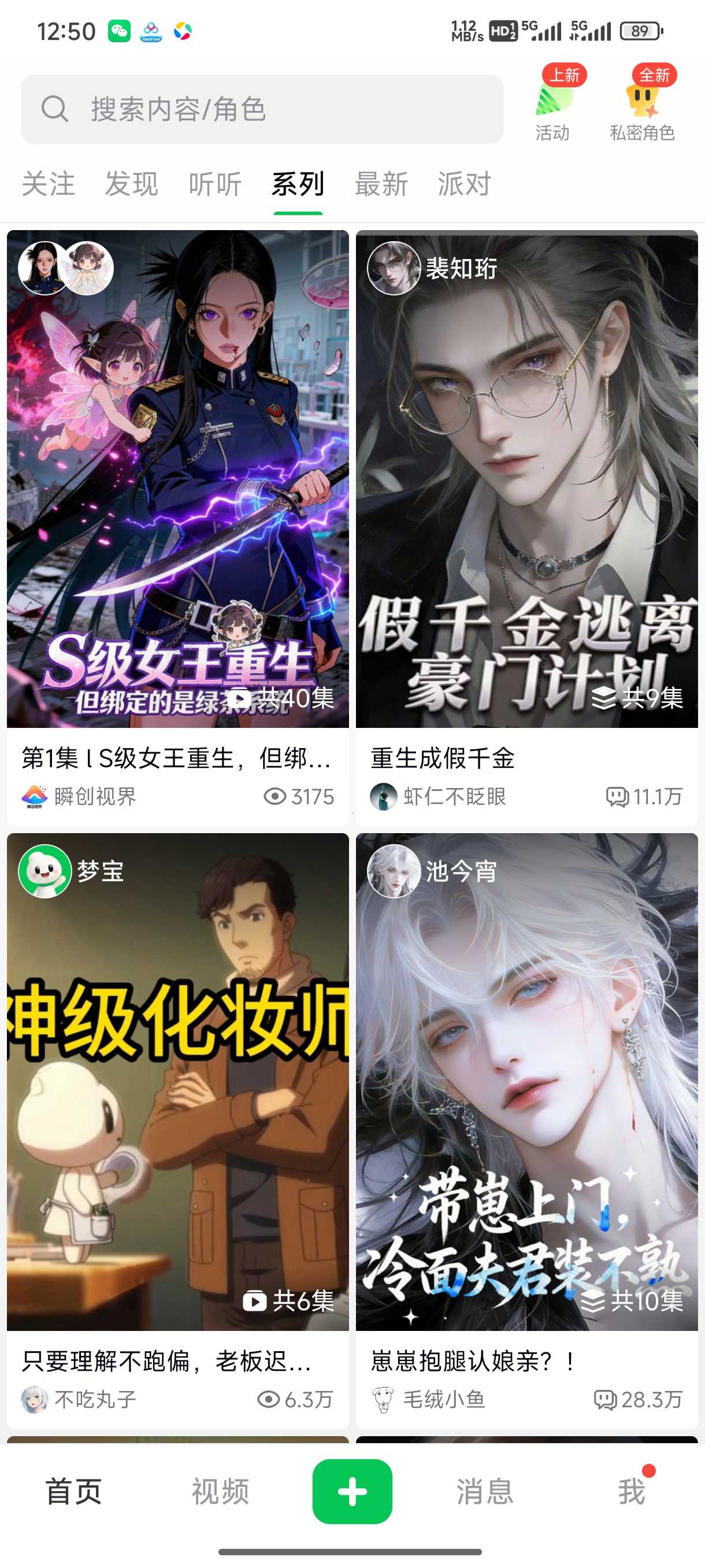705x1568 pixels.
Task: Open the 搜索内容/角色 search box
Action: (x=262, y=110)
